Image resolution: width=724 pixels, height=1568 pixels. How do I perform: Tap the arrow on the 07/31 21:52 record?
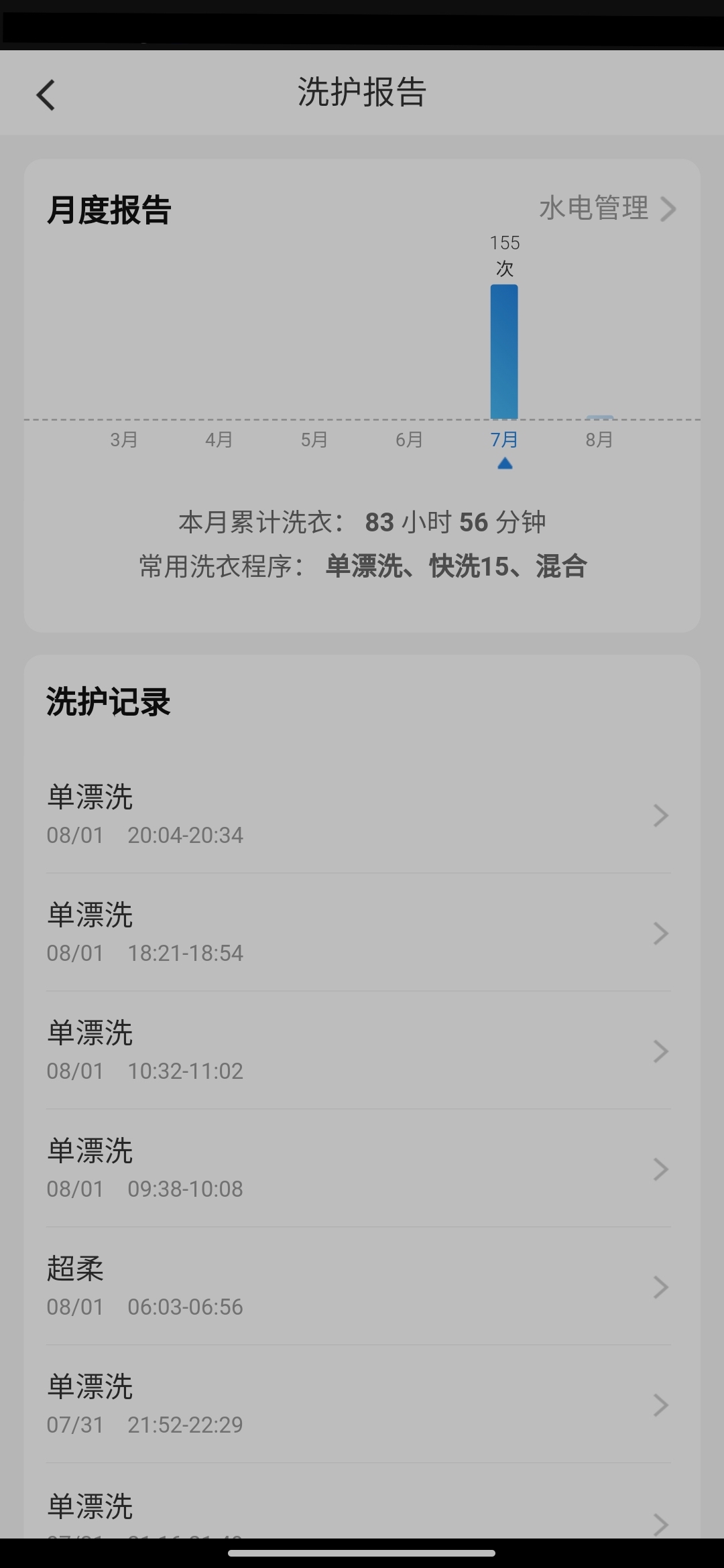(660, 1406)
